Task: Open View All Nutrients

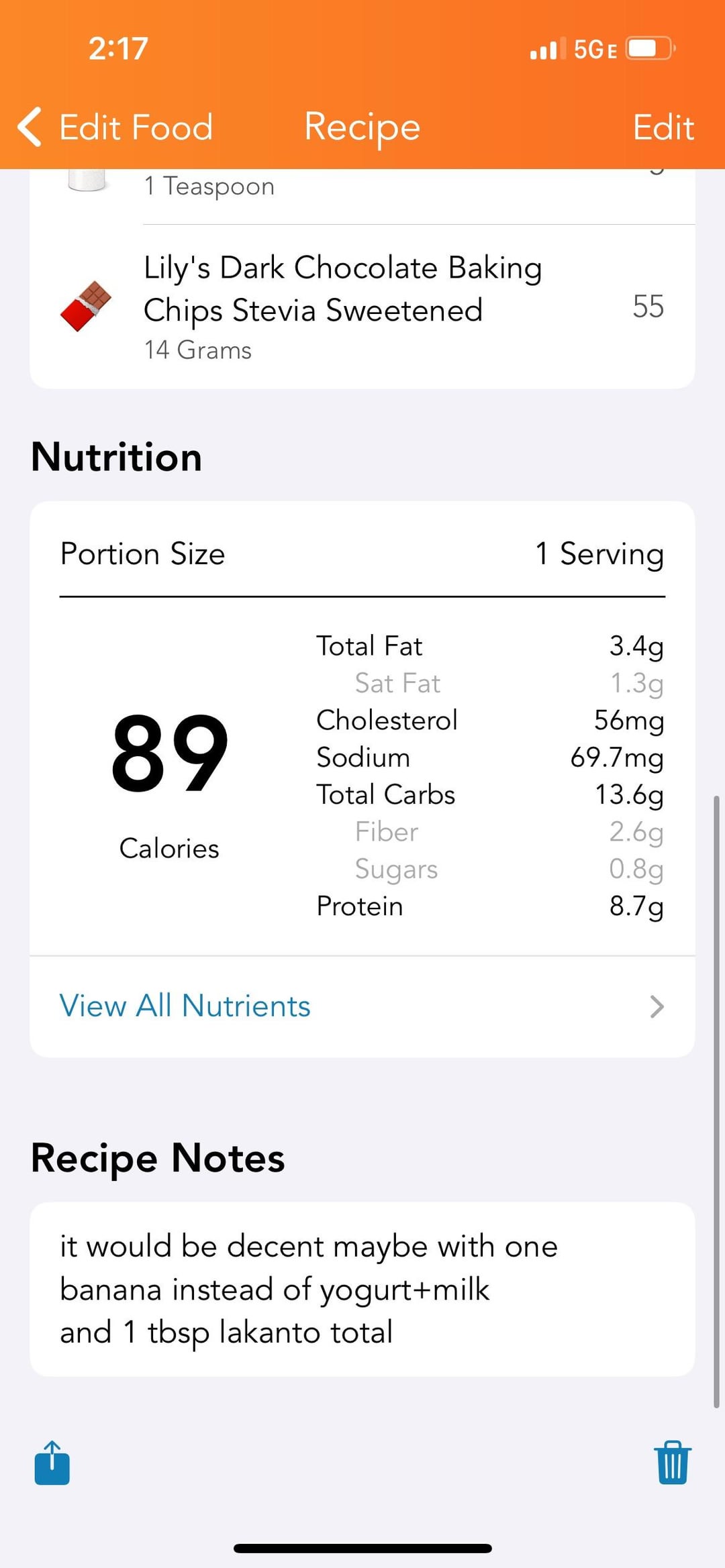Action: pyautogui.click(x=362, y=1006)
